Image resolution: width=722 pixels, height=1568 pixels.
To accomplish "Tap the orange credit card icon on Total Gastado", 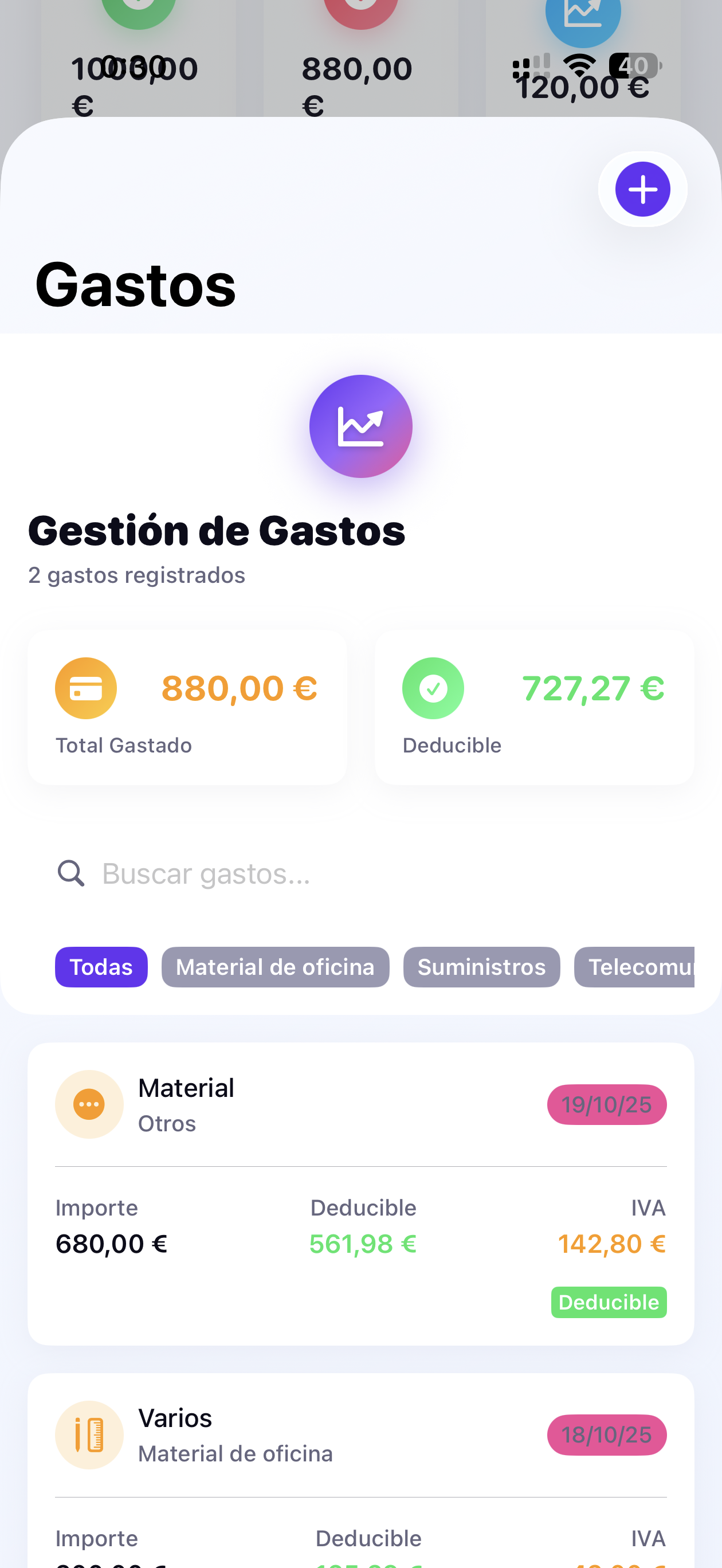I will [85, 687].
